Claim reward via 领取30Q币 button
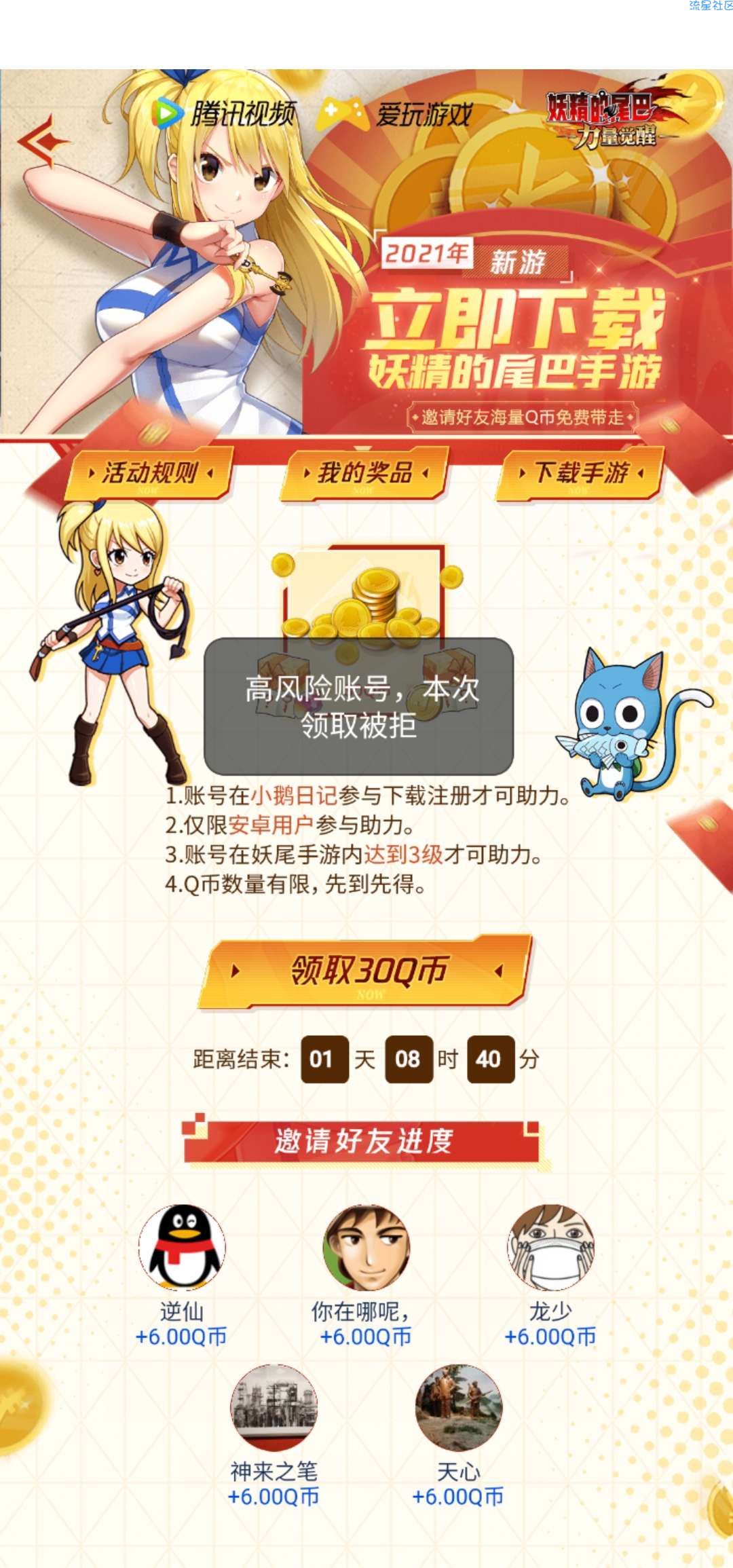Viewport: 733px width, 1568px height. [x=366, y=971]
